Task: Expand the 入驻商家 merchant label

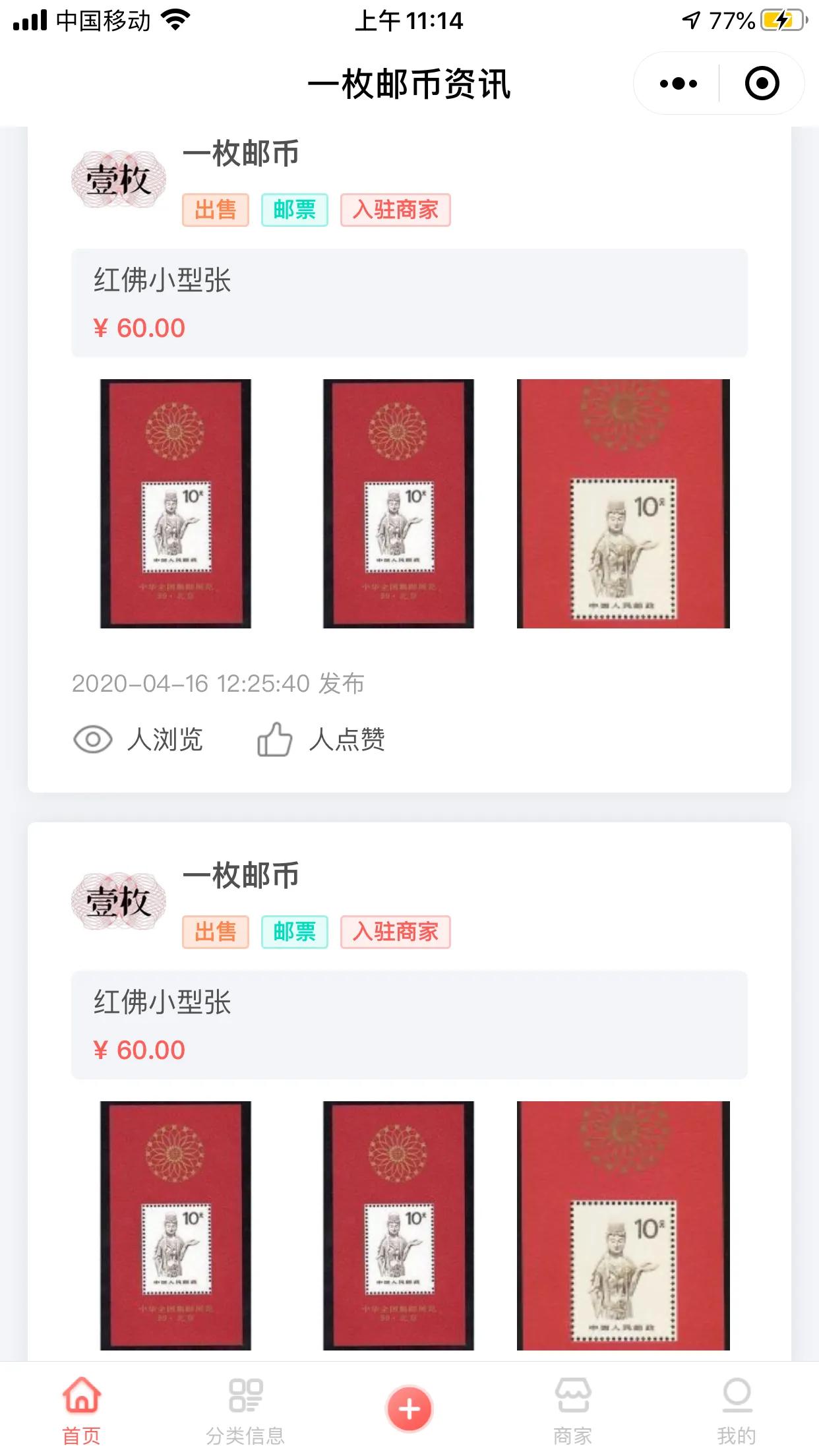Action: (394, 210)
